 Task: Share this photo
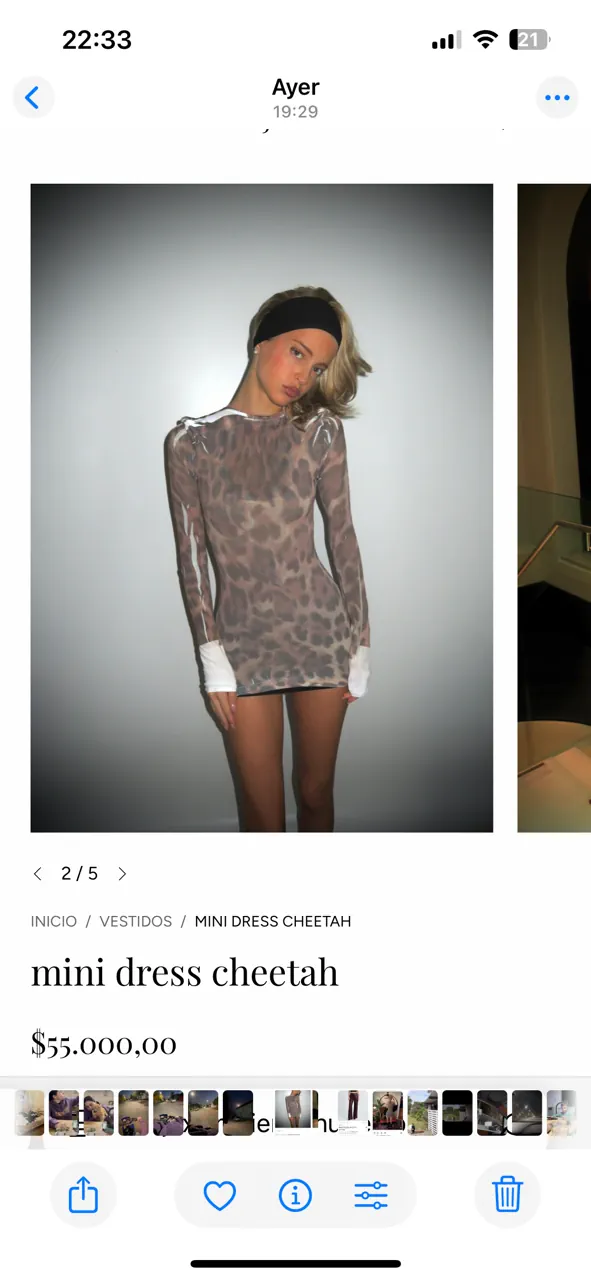point(83,1194)
